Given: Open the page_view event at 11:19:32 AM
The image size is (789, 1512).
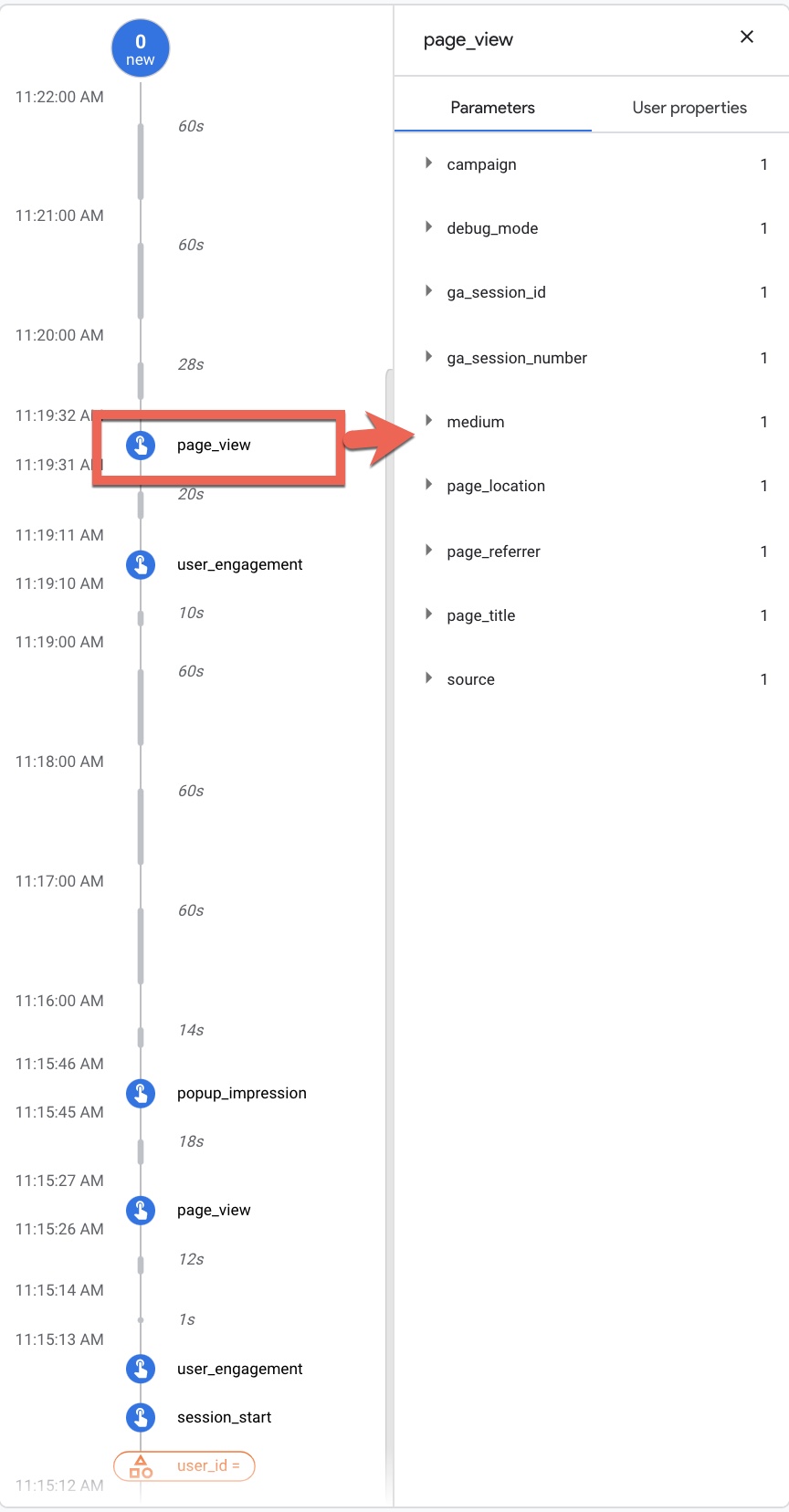Looking at the screenshot, I should tap(214, 446).
